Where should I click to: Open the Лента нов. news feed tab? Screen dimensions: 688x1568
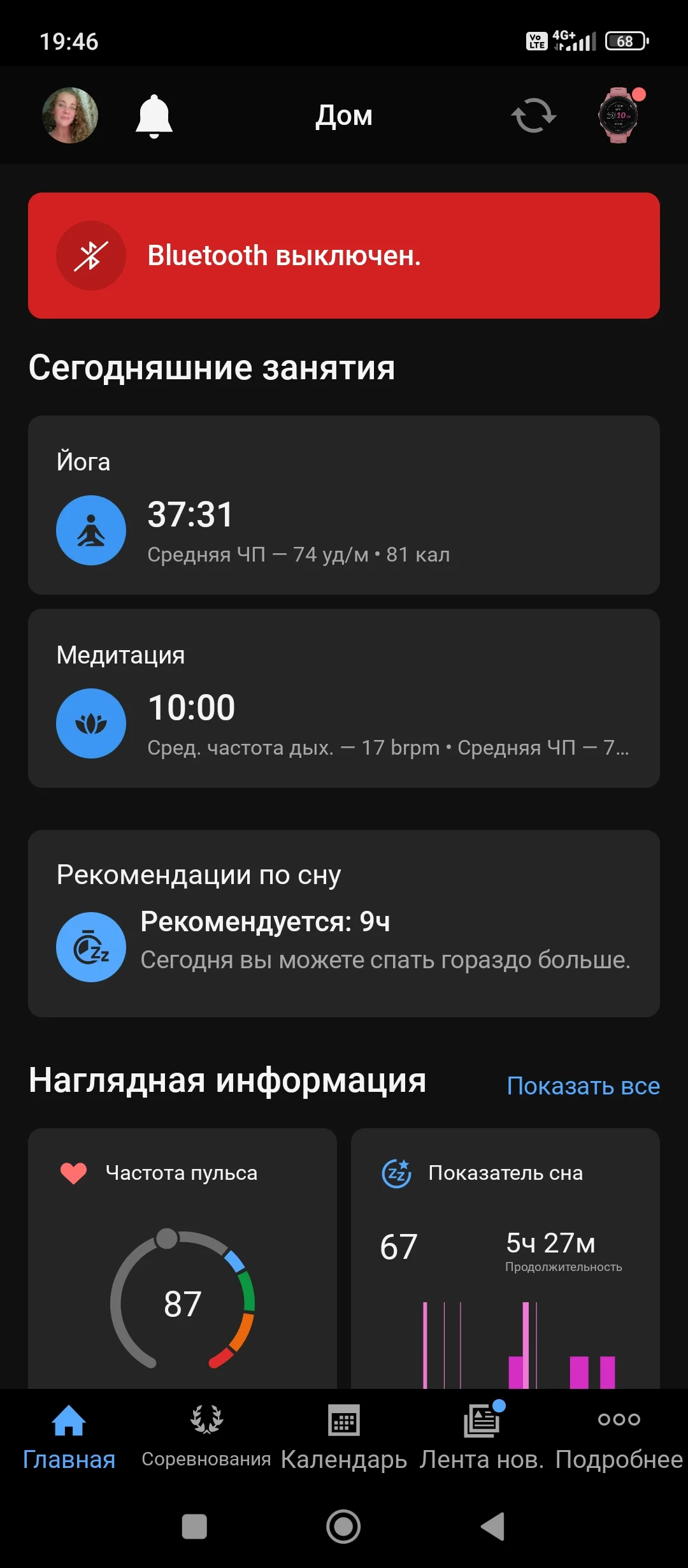(481, 1441)
